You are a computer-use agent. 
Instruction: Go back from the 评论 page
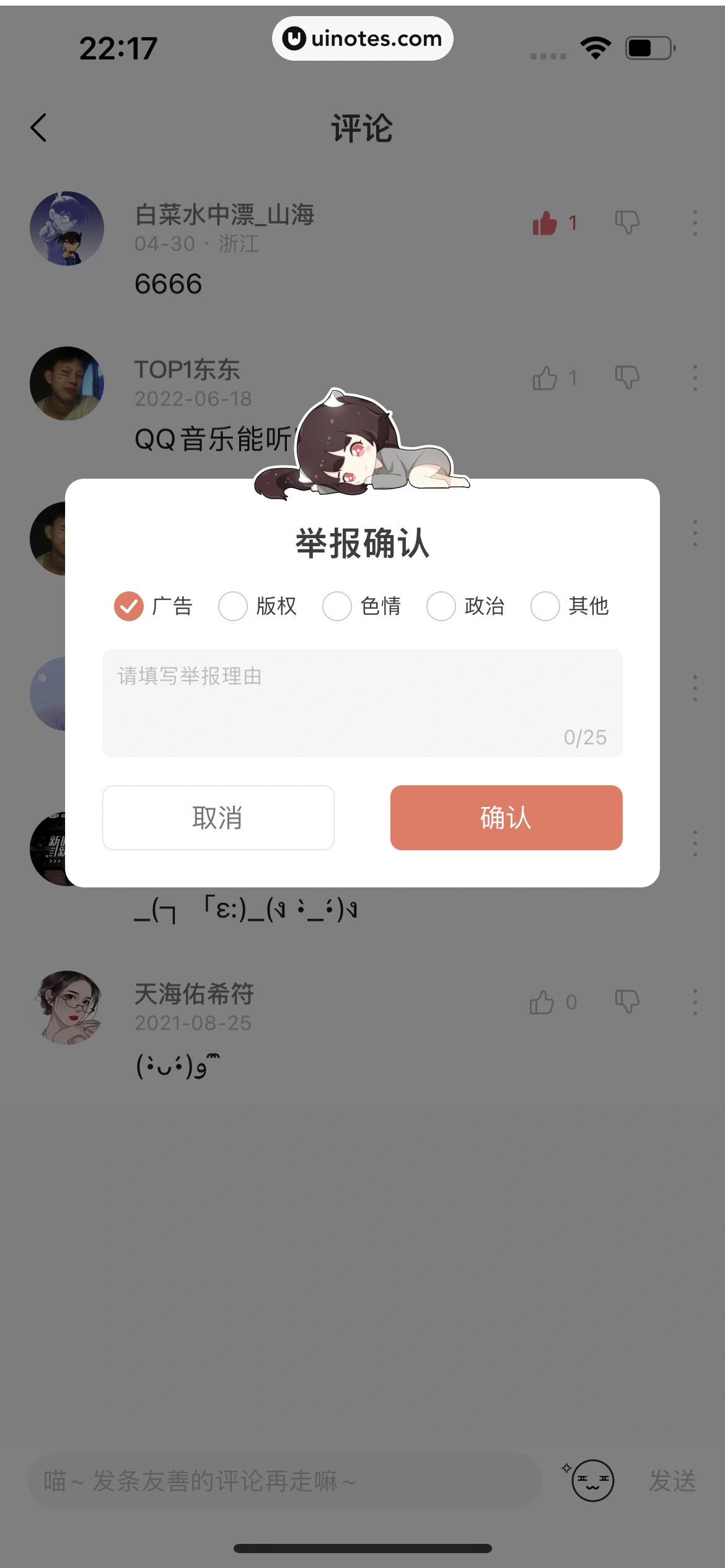(x=38, y=128)
